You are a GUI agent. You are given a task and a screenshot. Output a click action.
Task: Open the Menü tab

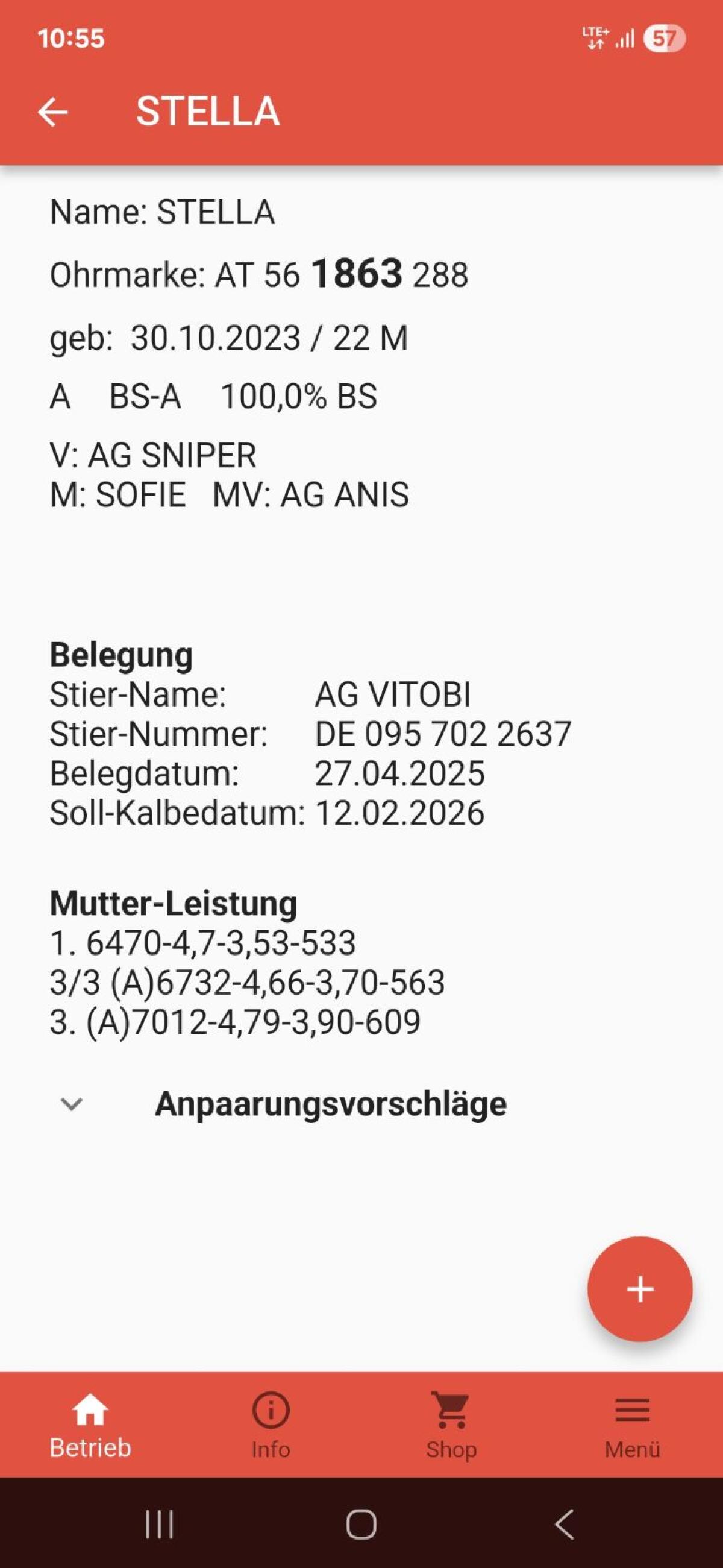coord(632,1426)
